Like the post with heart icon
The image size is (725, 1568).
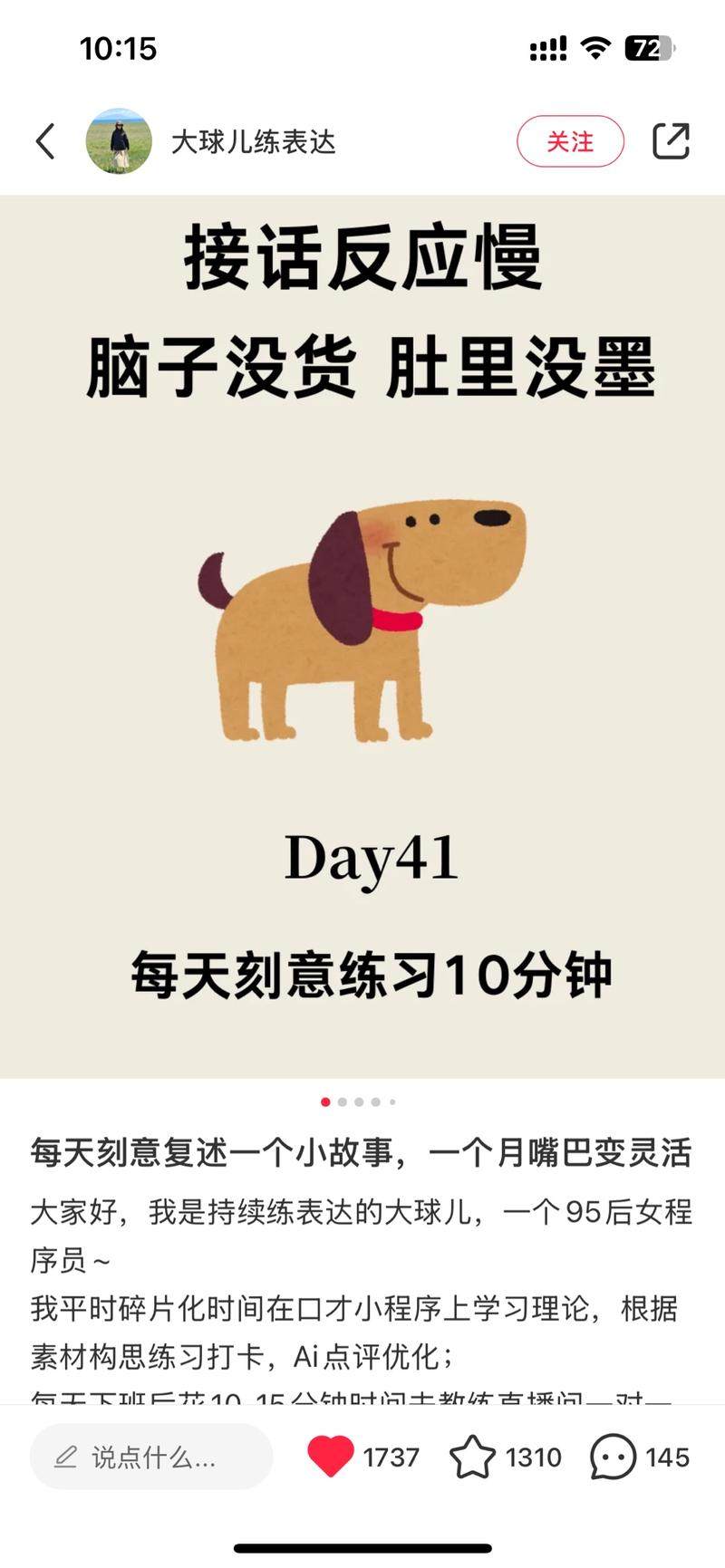tap(331, 1457)
